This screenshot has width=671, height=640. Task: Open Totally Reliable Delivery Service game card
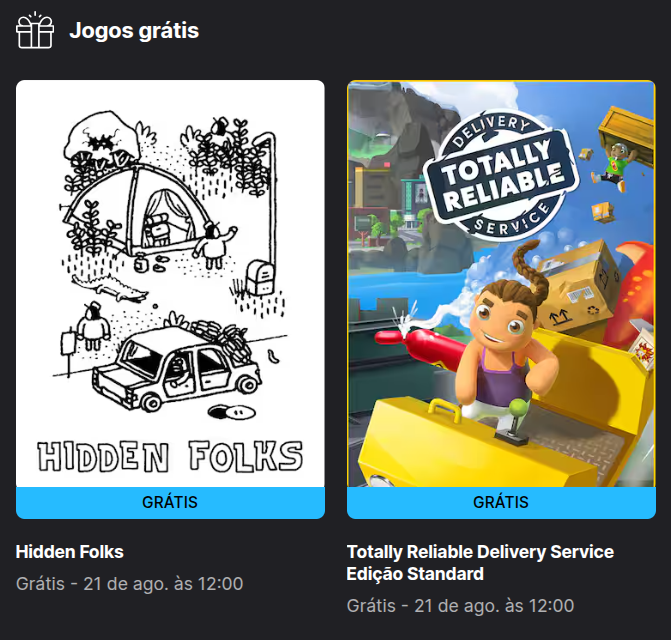tap(501, 290)
